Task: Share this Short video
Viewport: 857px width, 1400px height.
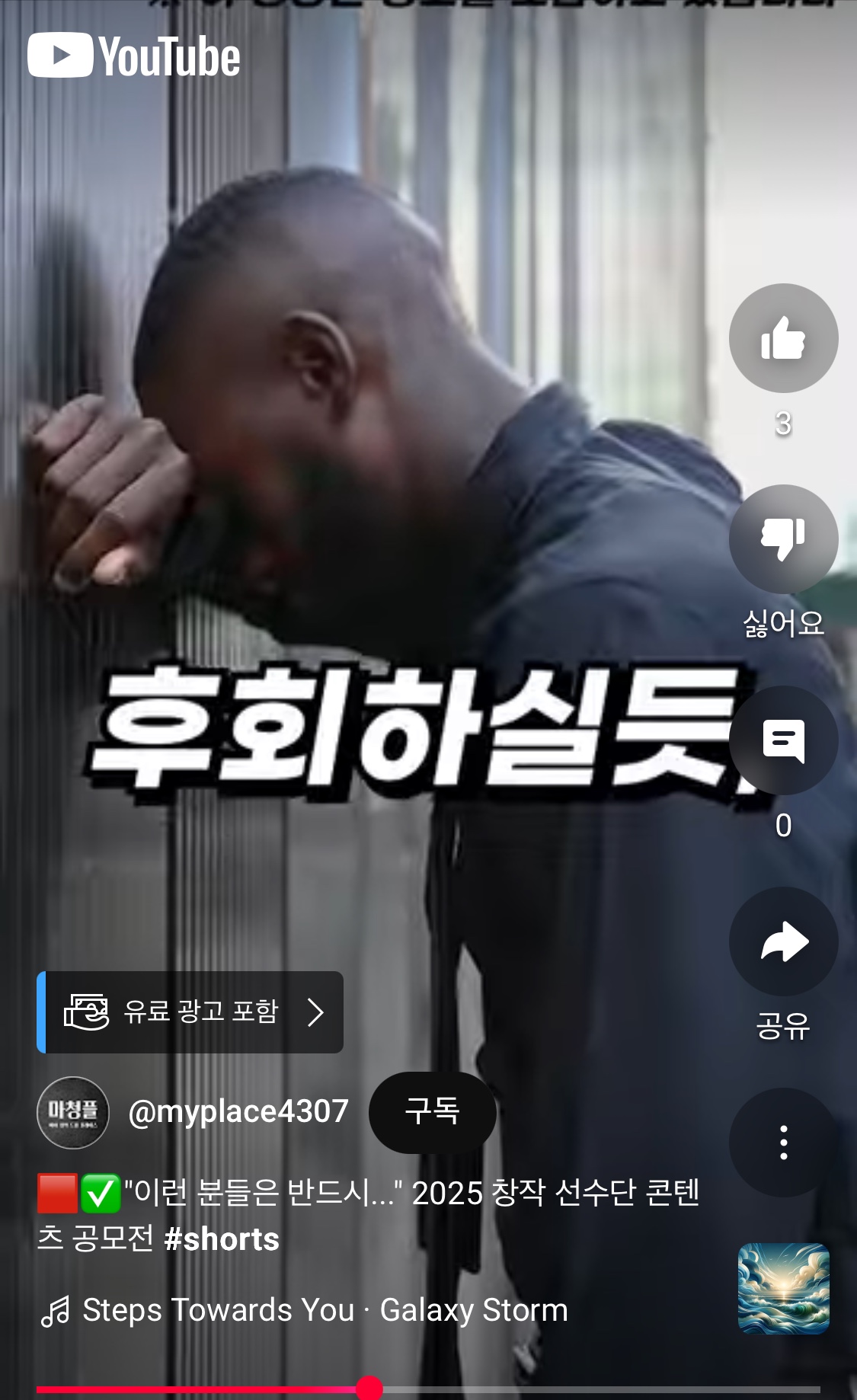Action: pyautogui.click(x=783, y=941)
